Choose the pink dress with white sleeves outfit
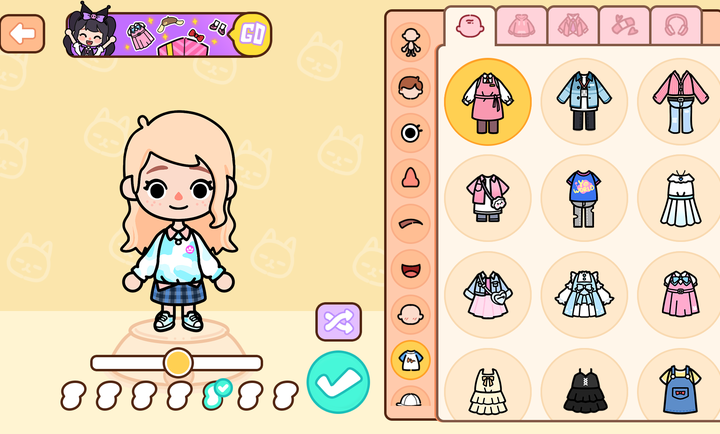Viewport: 720px width, 434px height. [x=487, y=102]
